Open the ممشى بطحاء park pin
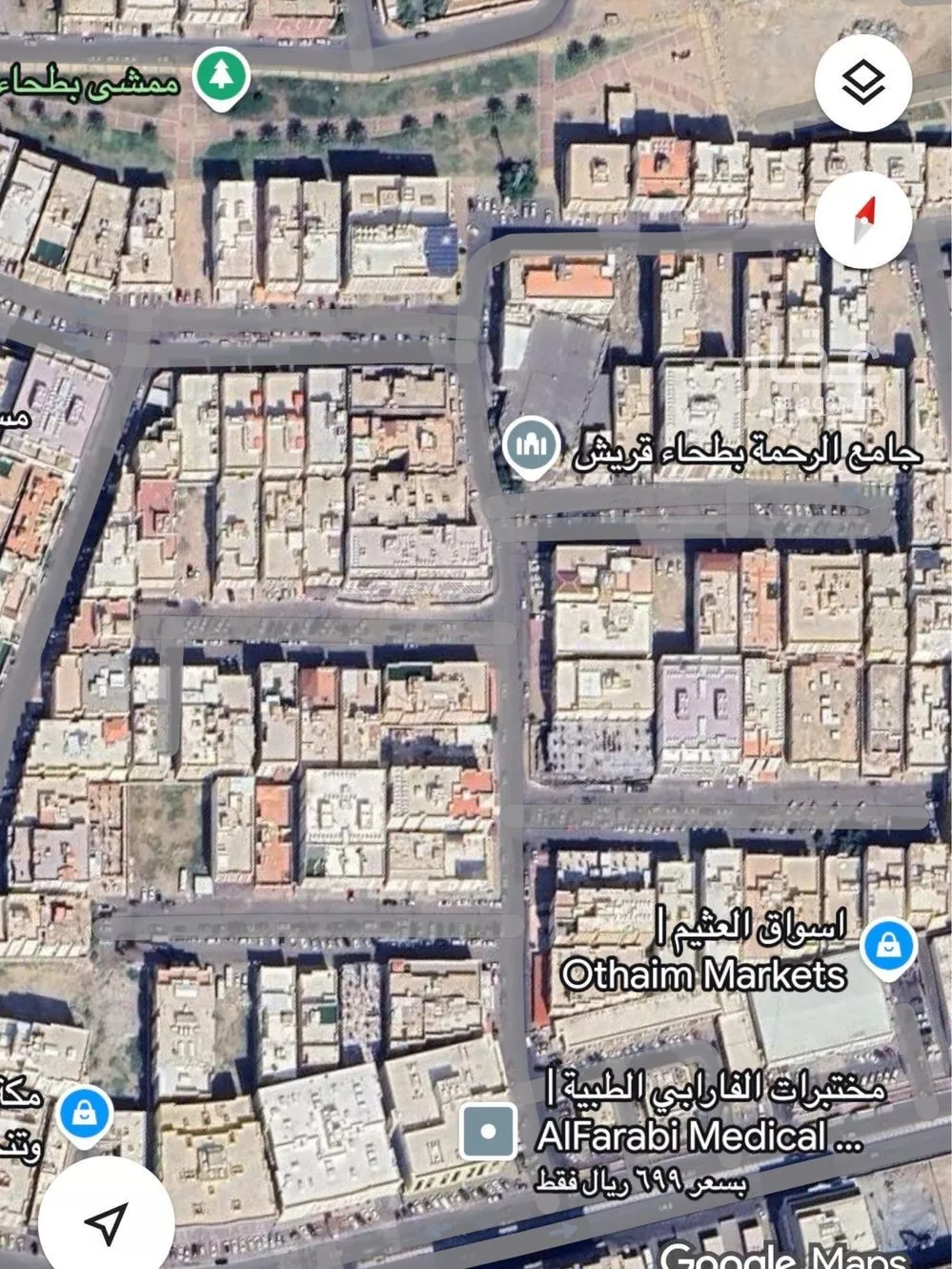952x1269 pixels. [x=221, y=78]
